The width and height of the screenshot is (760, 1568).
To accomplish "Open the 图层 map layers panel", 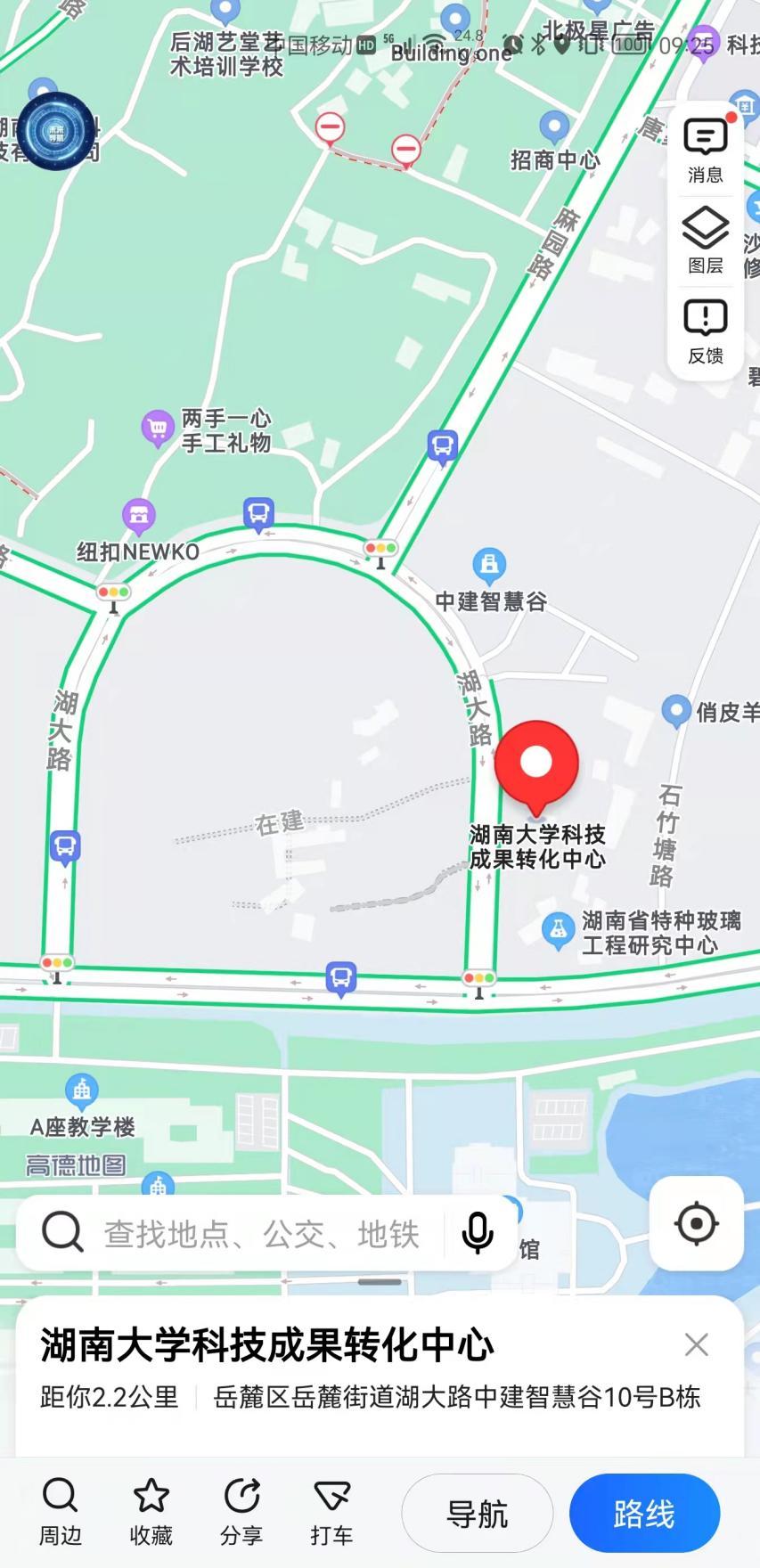I will click(705, 240).
